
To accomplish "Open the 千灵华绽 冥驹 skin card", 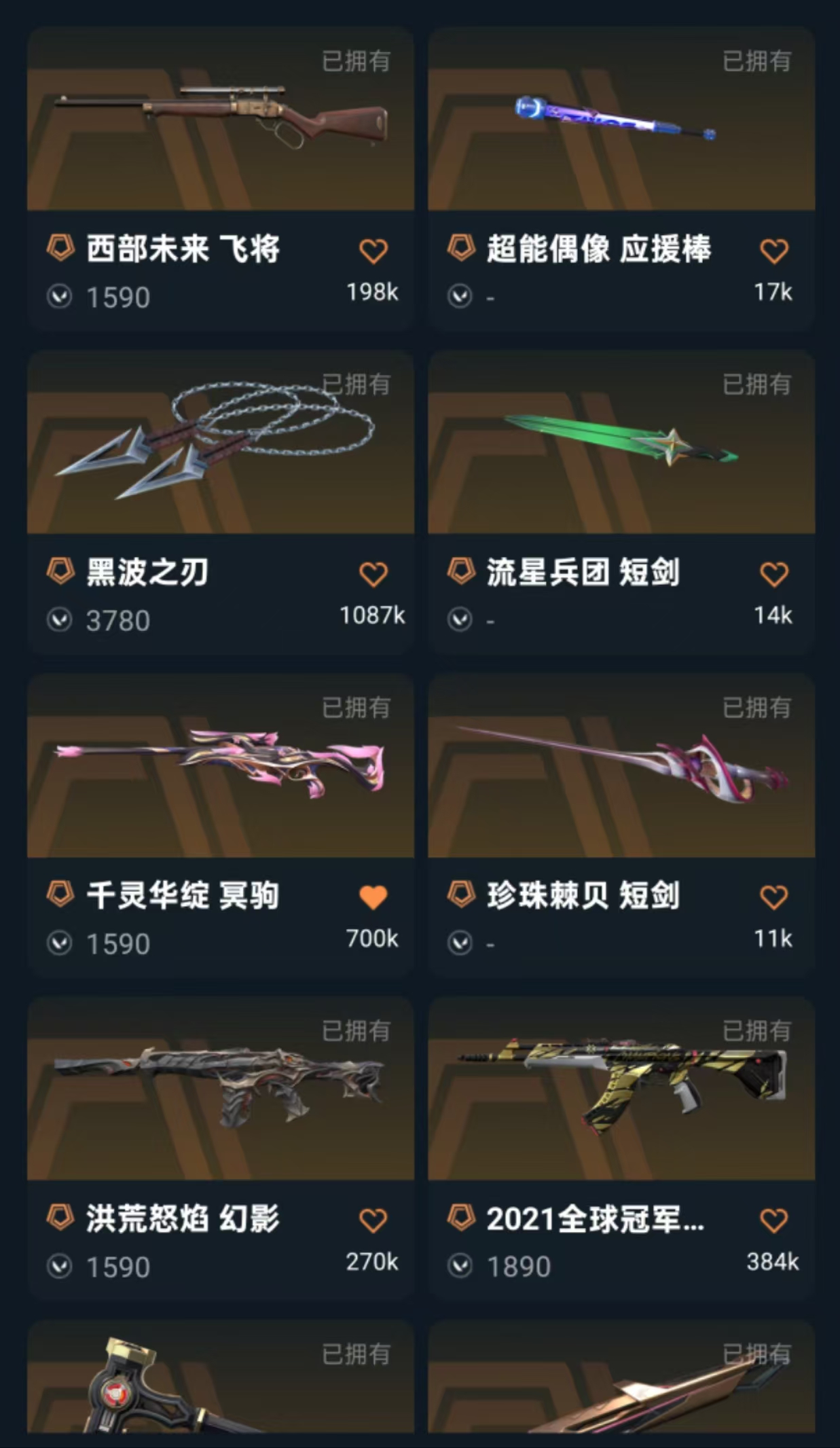I will pyautogui.click(x=221, y=766).
